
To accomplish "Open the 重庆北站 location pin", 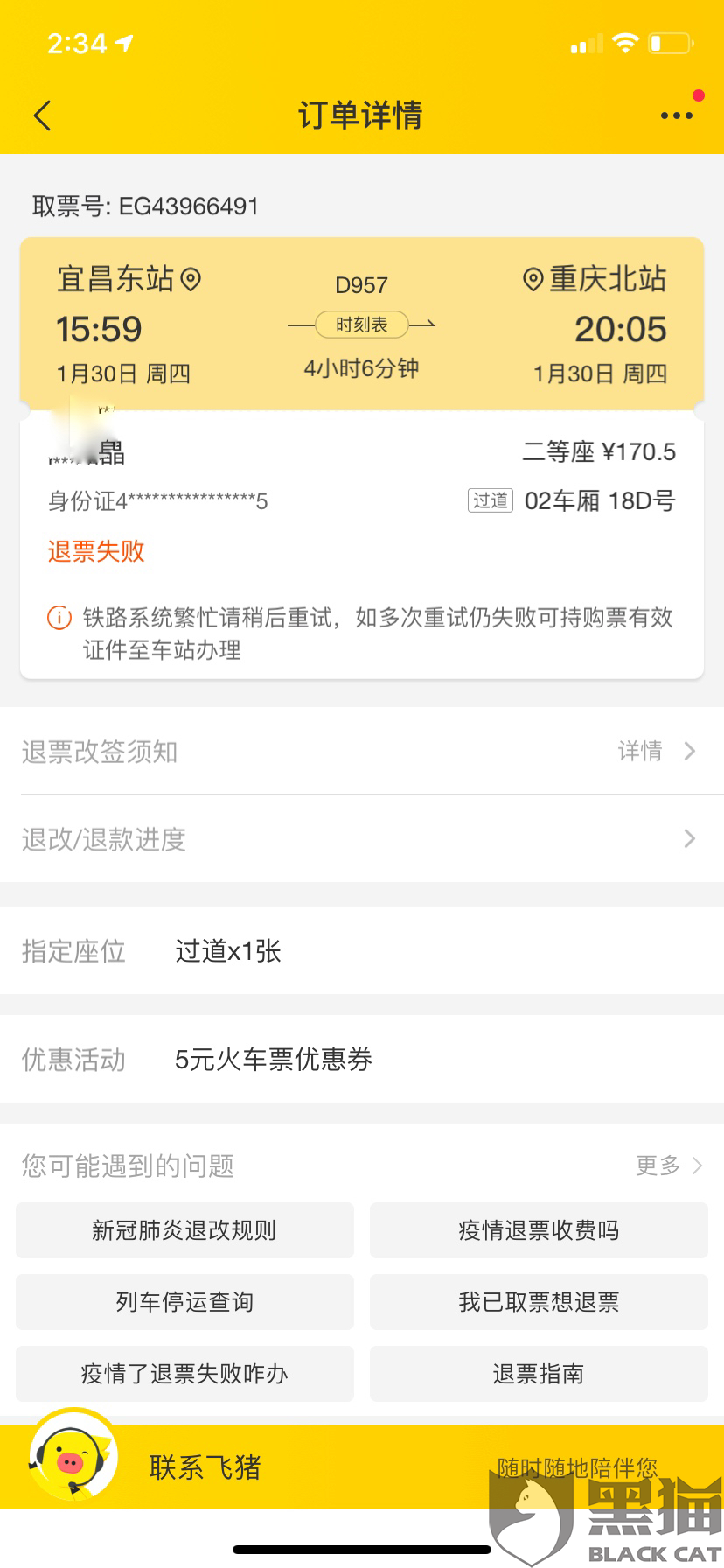I will tap(533, 279).
